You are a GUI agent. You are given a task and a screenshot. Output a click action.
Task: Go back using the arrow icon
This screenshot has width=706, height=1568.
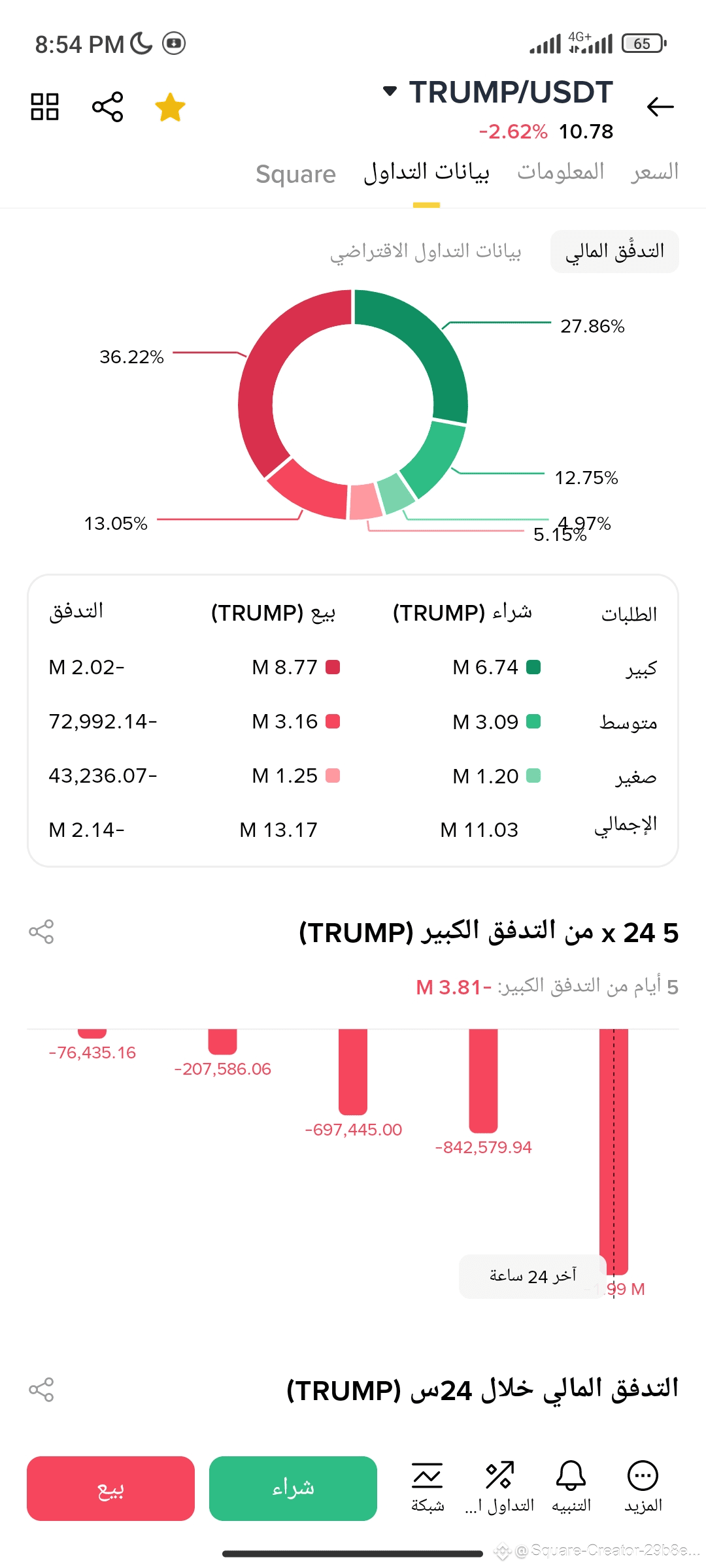click(660, 106)
